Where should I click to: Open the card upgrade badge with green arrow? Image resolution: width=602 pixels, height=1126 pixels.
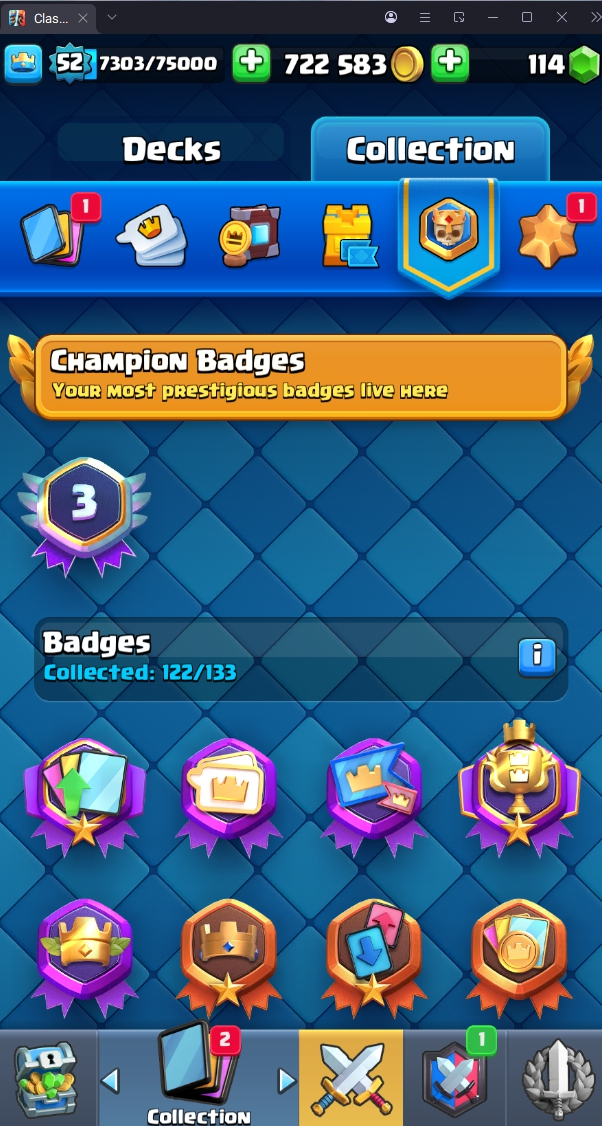tap(85, 790)
